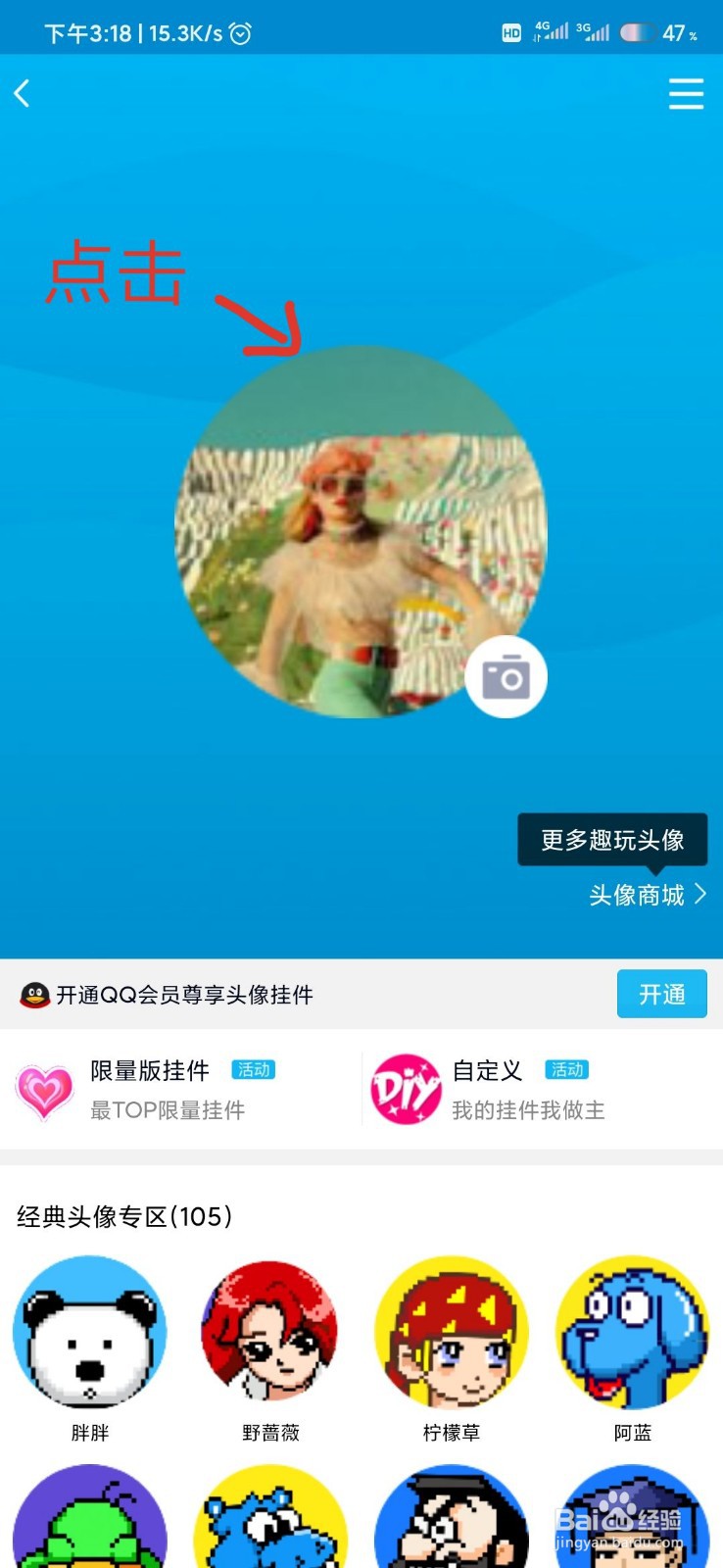Click the QQ penguin icon
Image resolution: width=723 pixels, height=1568 pixels.
(36, 995)
